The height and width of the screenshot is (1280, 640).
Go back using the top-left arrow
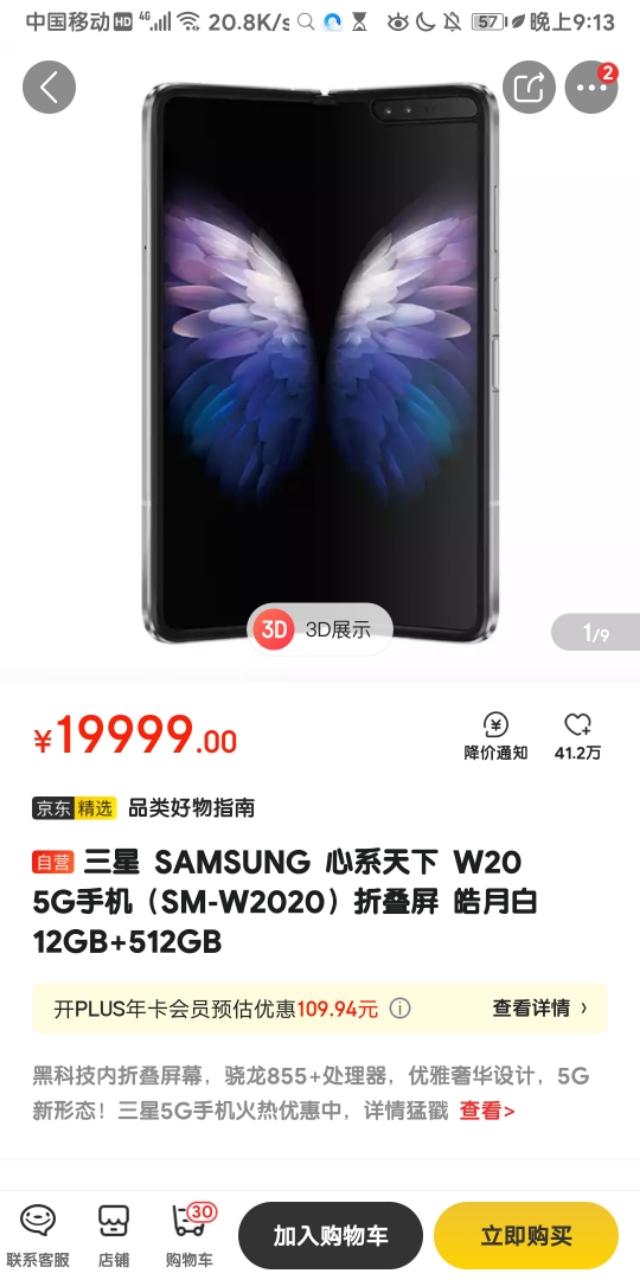pyautogui.click(x=49, y=87)
